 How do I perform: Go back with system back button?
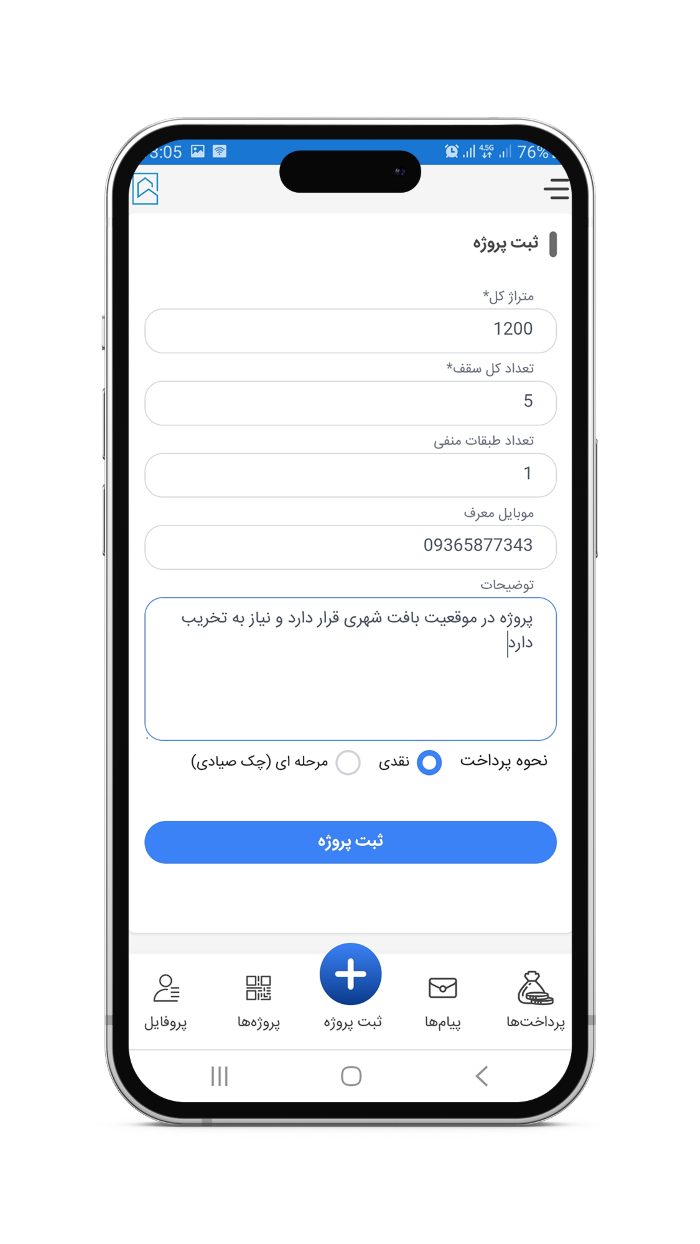(482, 1076)
